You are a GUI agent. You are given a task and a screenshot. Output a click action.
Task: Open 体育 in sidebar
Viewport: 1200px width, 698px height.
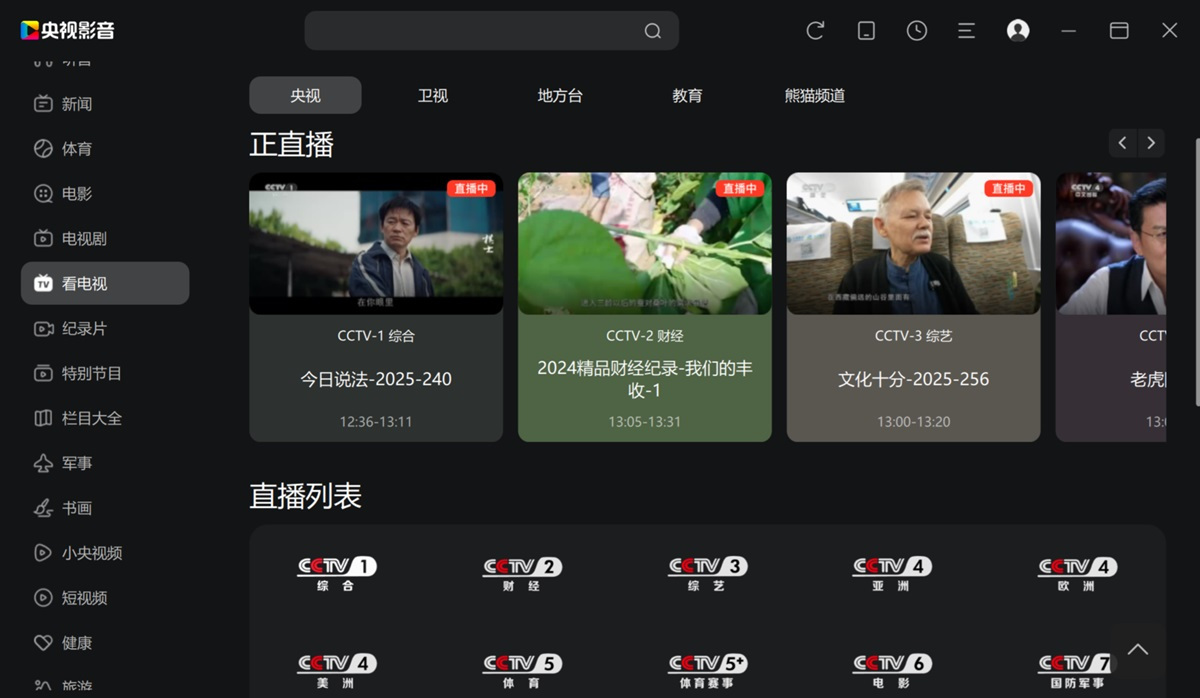click(x=76, y=149)
